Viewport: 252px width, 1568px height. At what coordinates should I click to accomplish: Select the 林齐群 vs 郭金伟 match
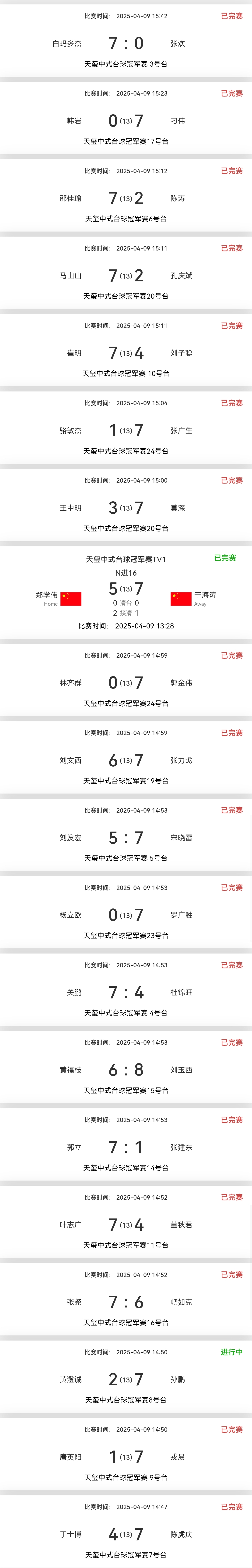click(x=126, y=682)
